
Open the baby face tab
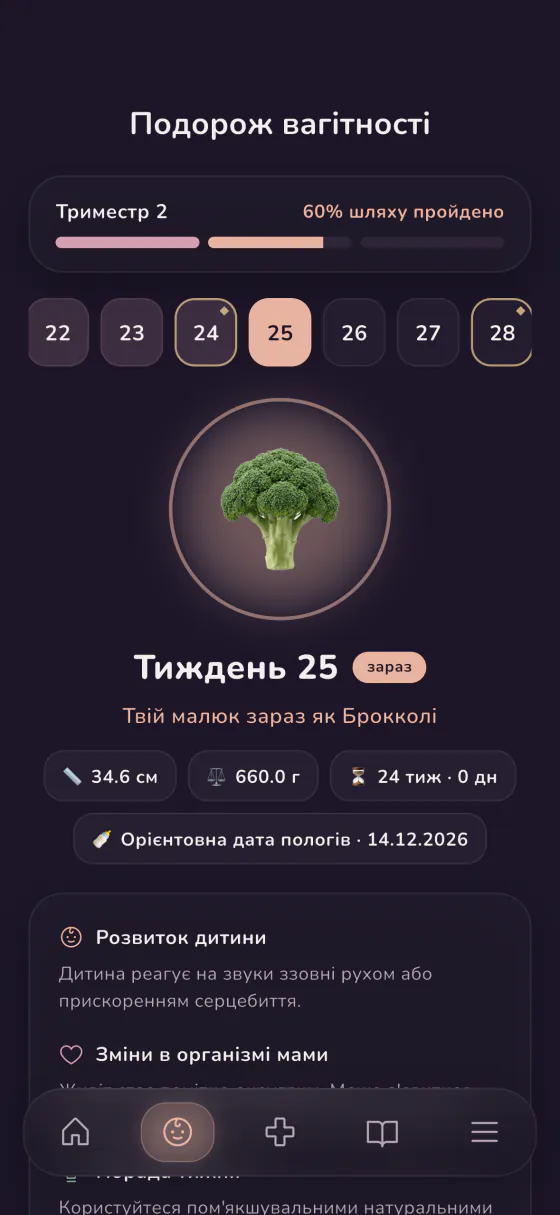pos(177,1132)
